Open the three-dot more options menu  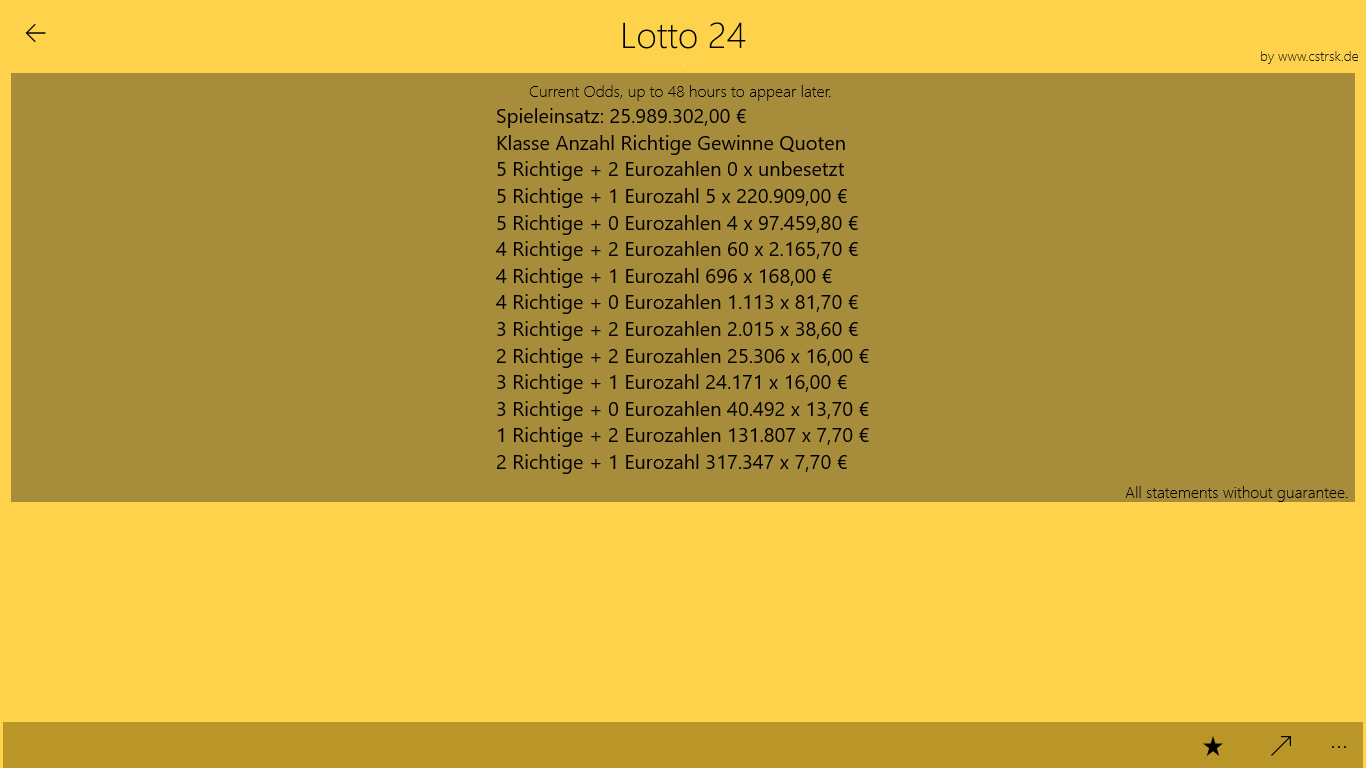(x=1339, y=746)
